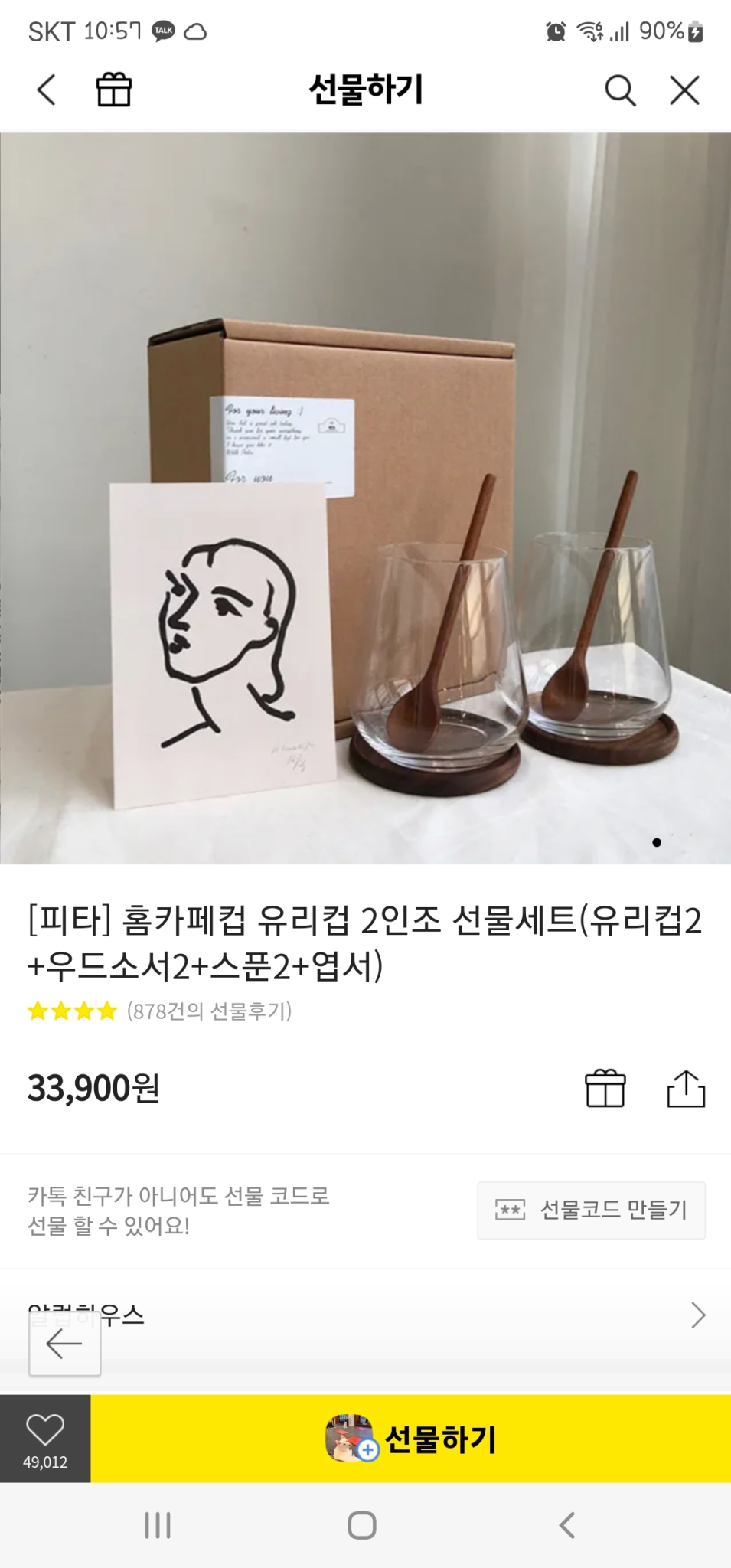This screenshot has height=1568, width=731.
Task: Tap the gift box icon in the top bar
Action: (113, 90)
